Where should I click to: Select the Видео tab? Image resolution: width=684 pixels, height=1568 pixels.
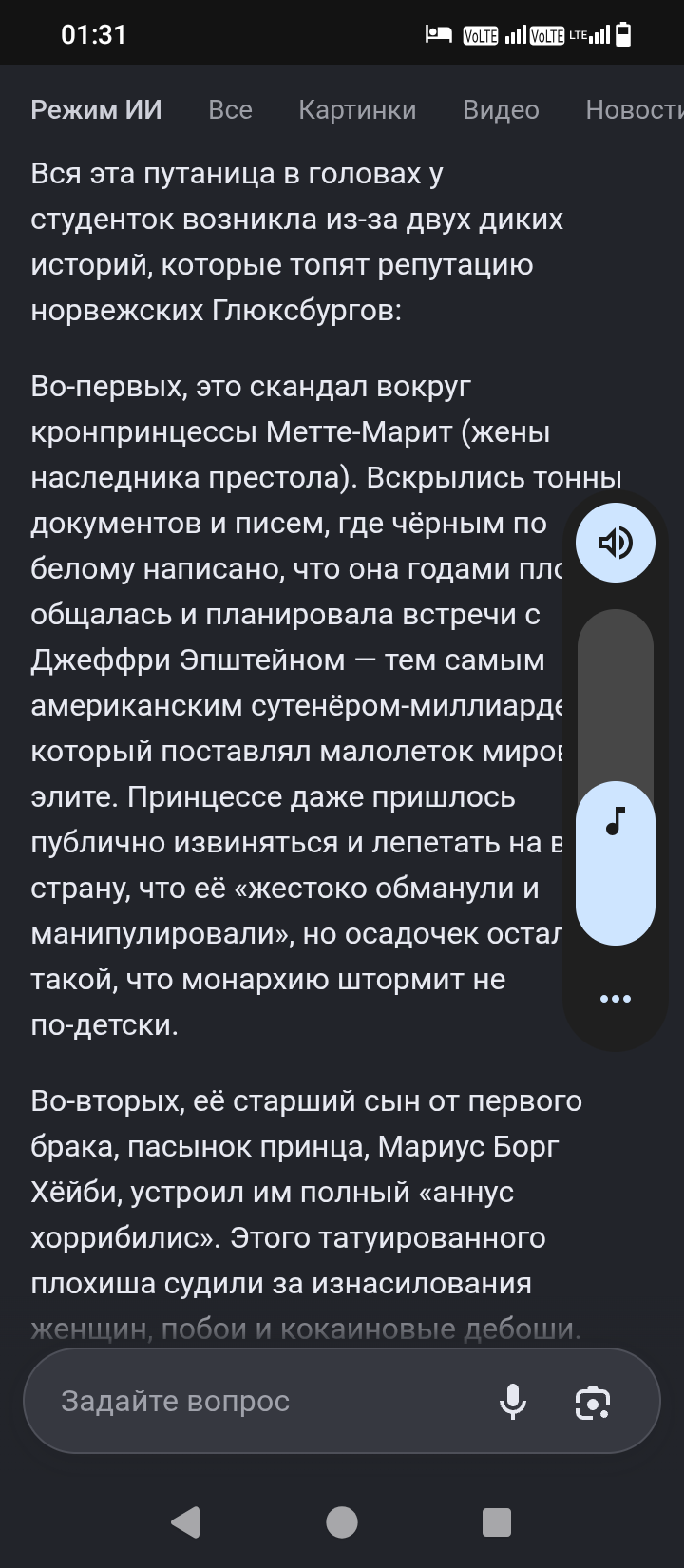pos(501,110)
